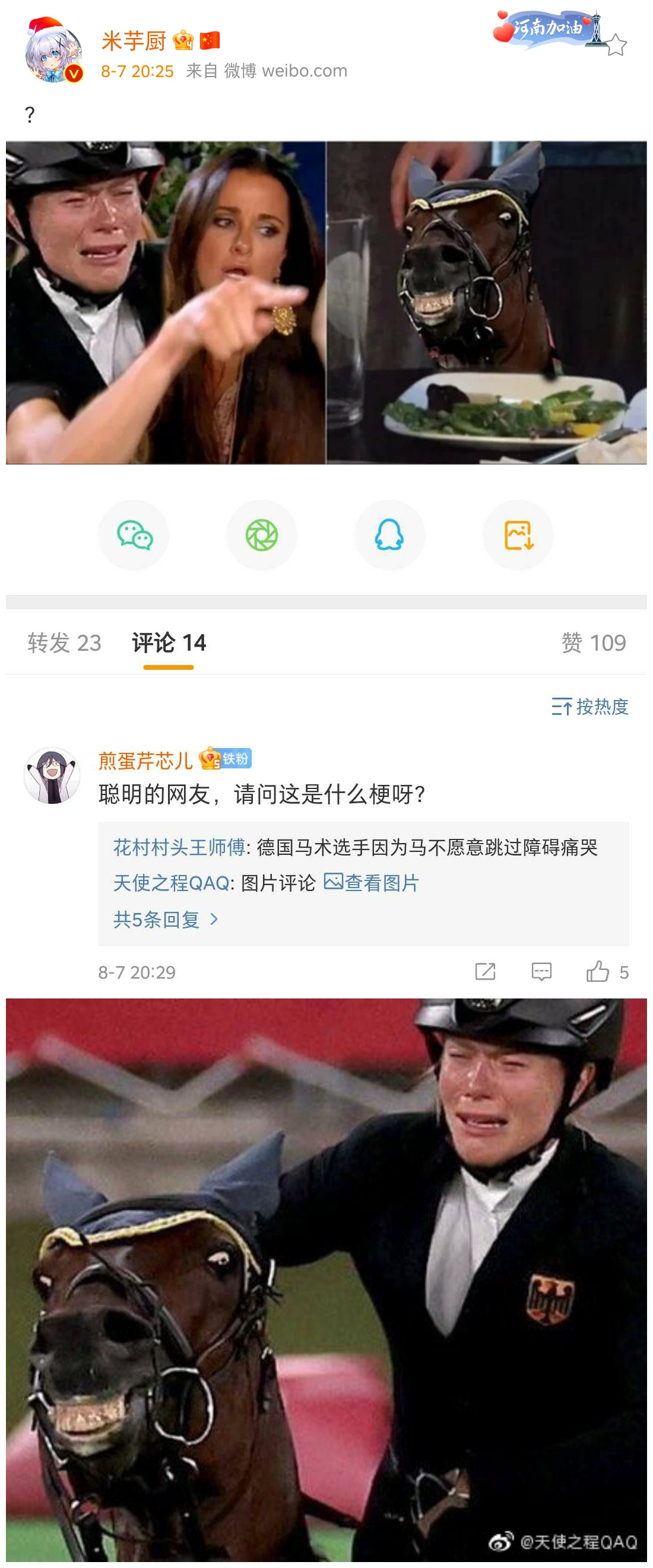Open the meme image in the post

[326, 303]
